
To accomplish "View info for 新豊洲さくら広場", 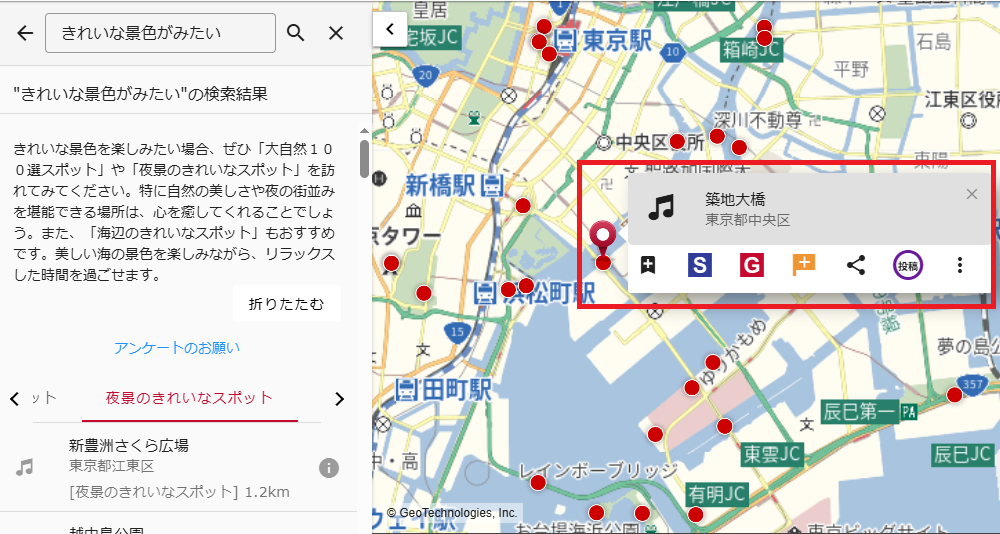I will 328,467.
